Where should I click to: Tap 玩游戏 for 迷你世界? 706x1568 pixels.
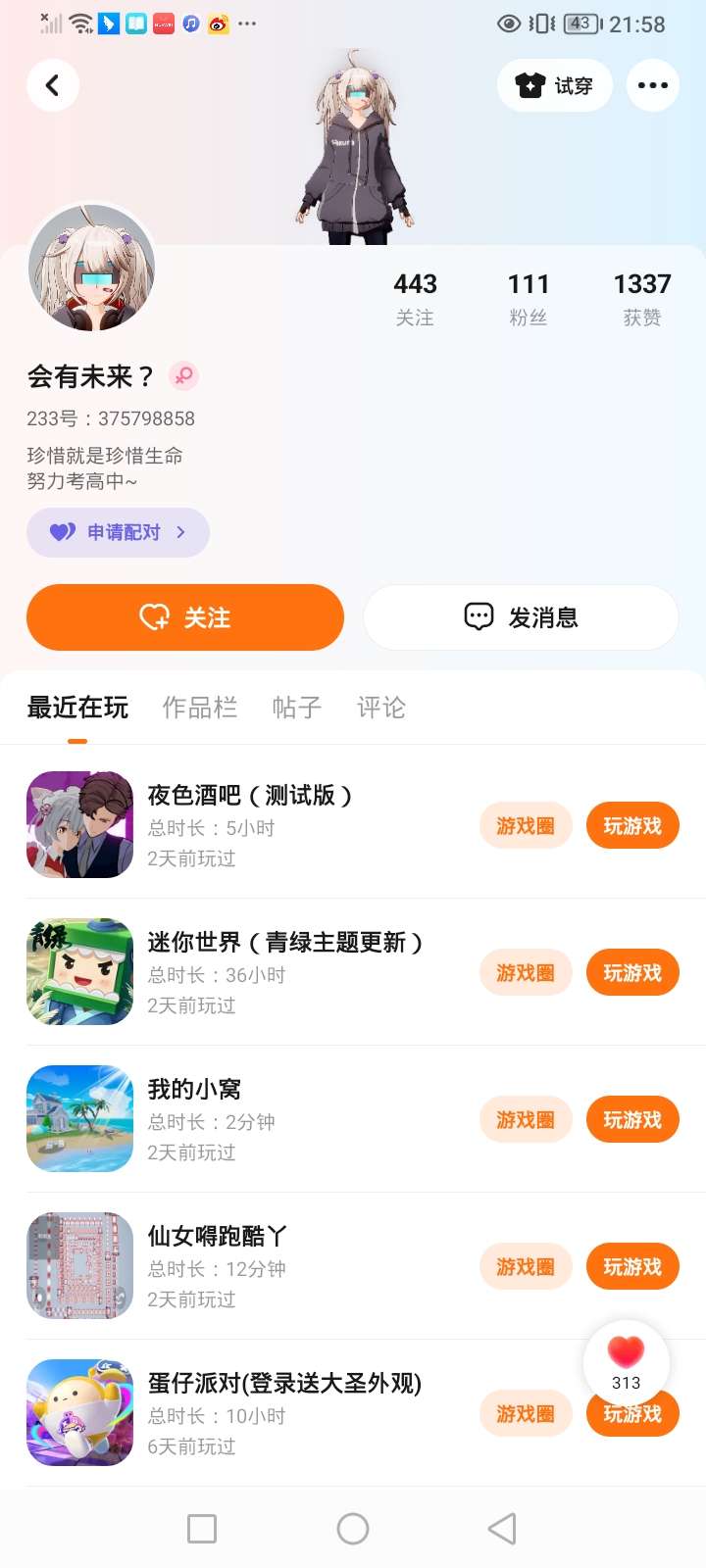pyautogui.click(x=632, y=973)
